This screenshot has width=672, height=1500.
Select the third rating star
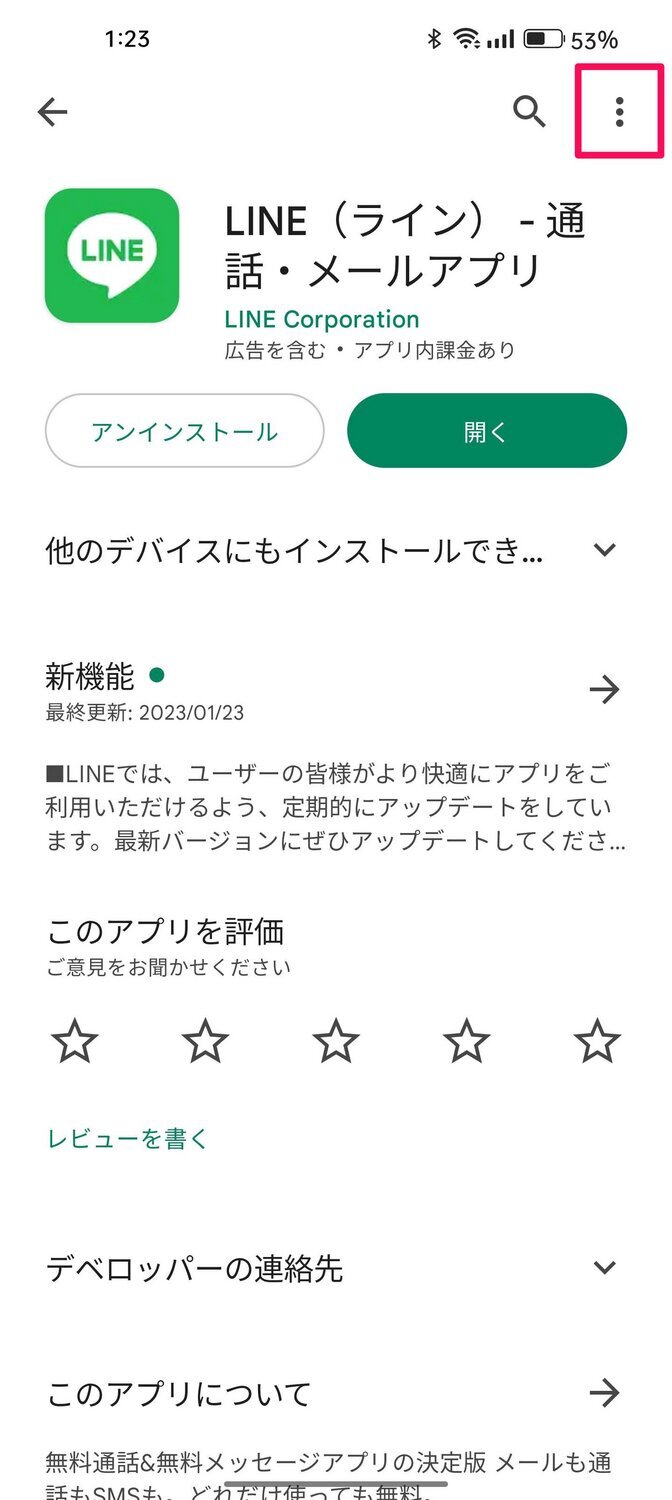click(336, 1042)
